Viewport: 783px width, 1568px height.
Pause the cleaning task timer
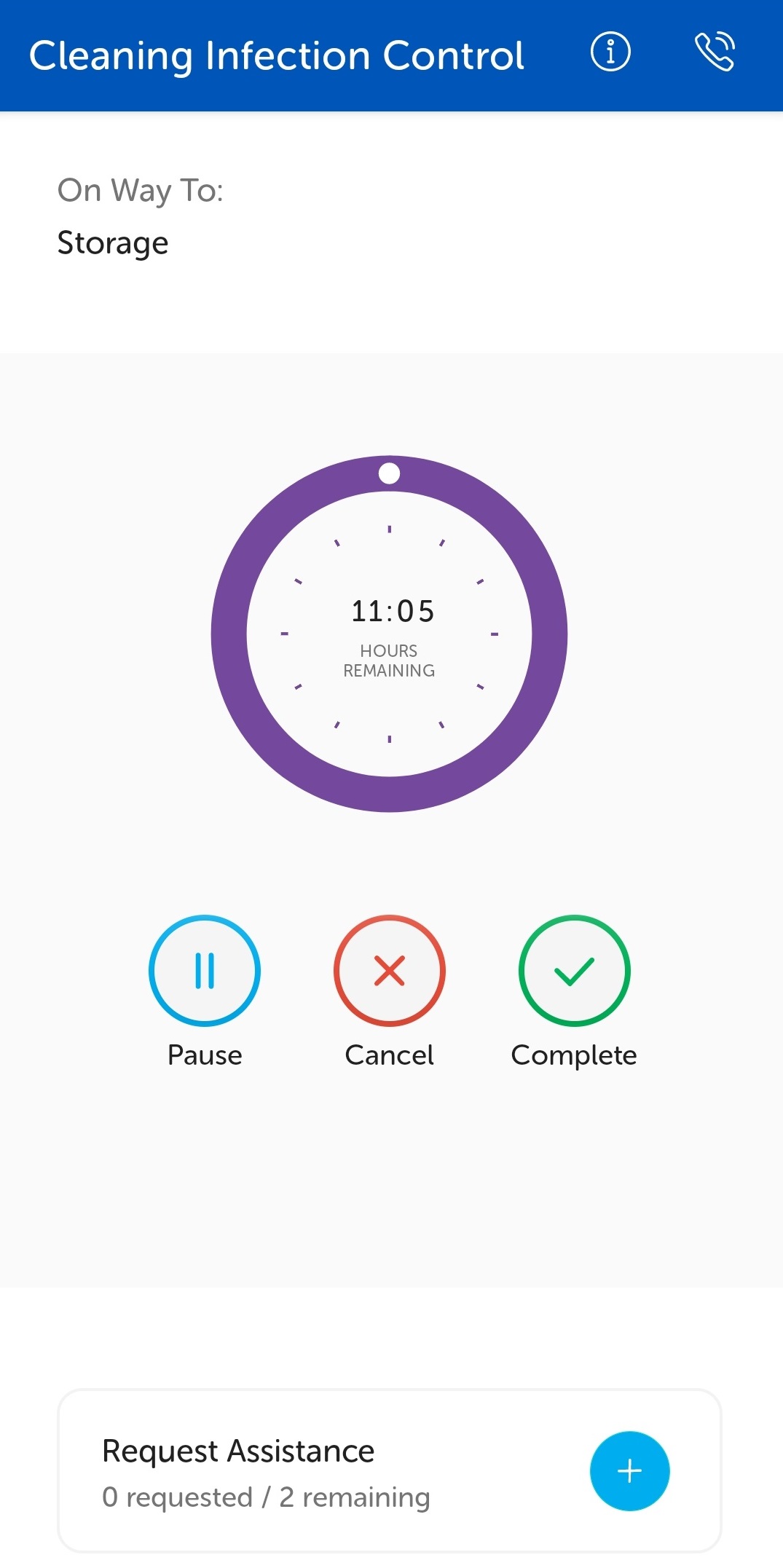point(205,970)
